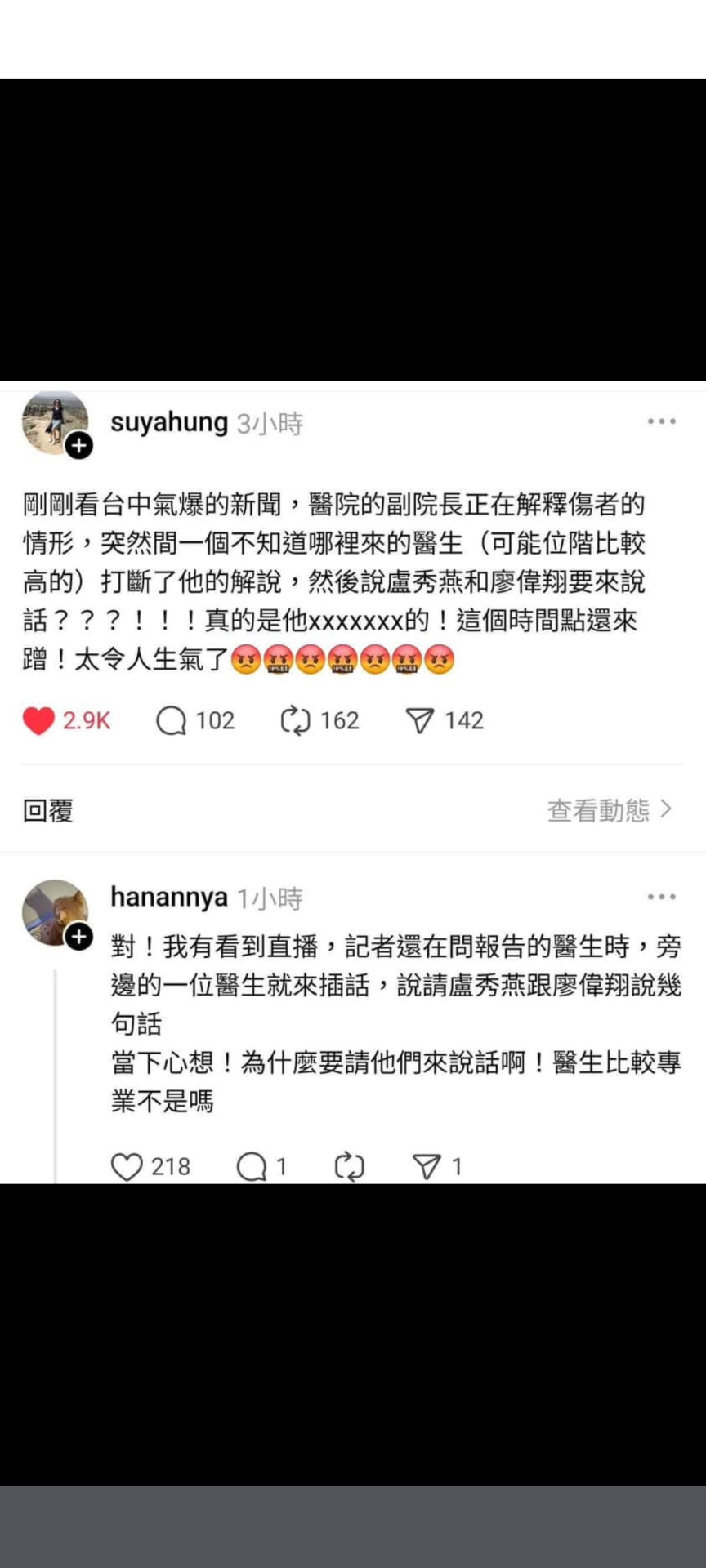Screen dimensions: 706x1568
Task: Open suyahung's profile from the username
Action: (x=169, y=422)
